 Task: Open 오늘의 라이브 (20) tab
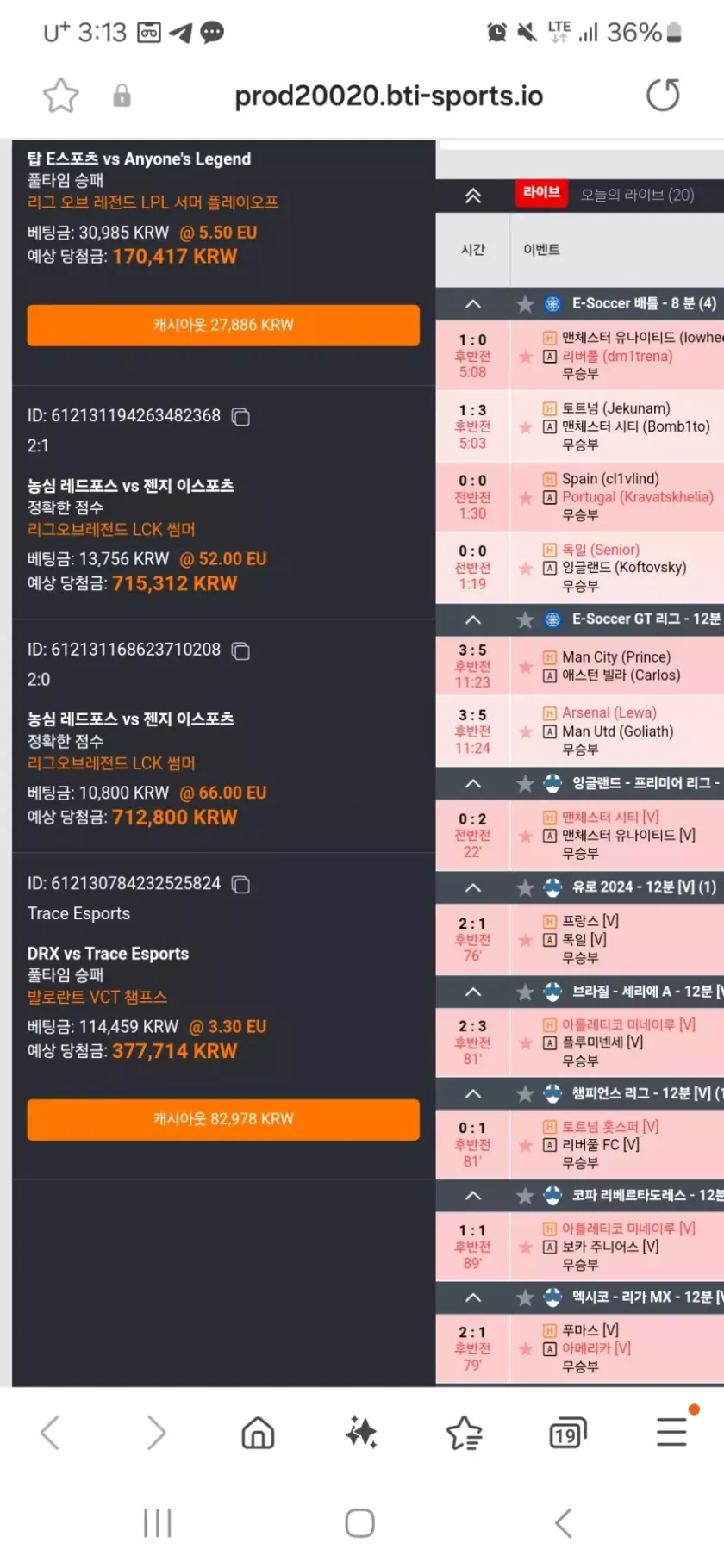click(637, 195)
